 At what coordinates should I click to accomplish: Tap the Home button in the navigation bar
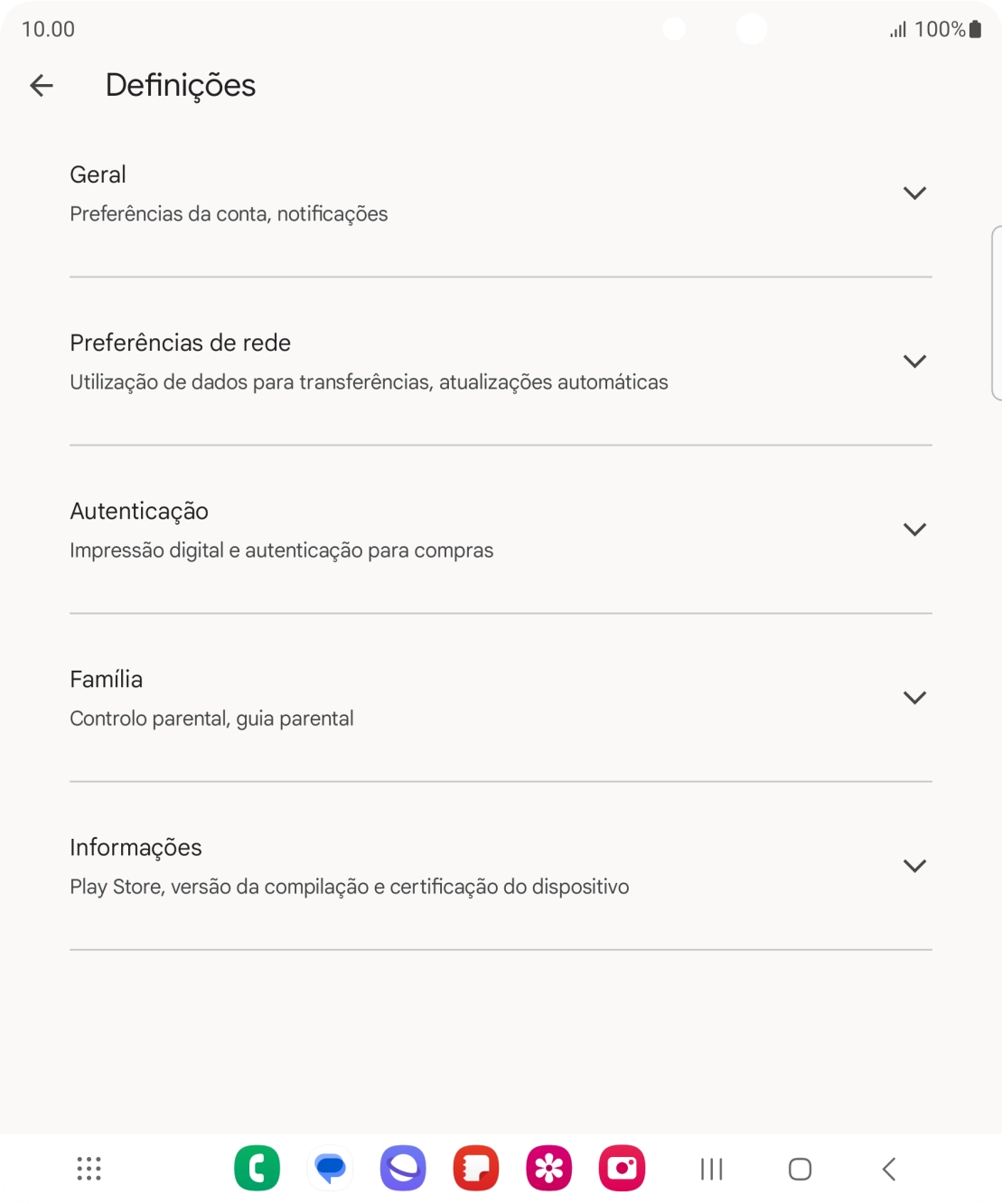[799, 1168]
